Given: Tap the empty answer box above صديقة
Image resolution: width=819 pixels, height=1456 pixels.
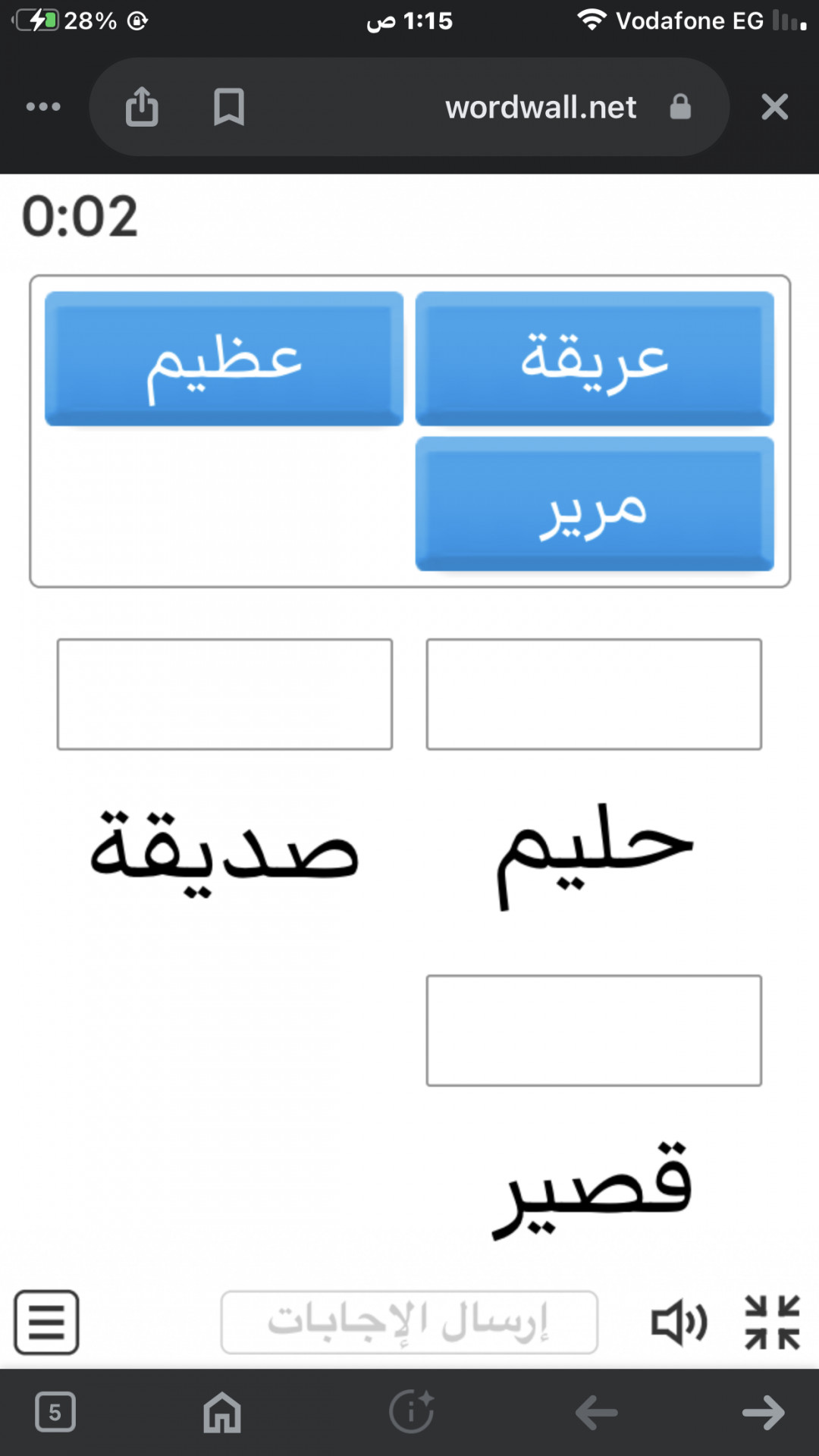Looking at the screenshot, I should click(x=224, y=694).
